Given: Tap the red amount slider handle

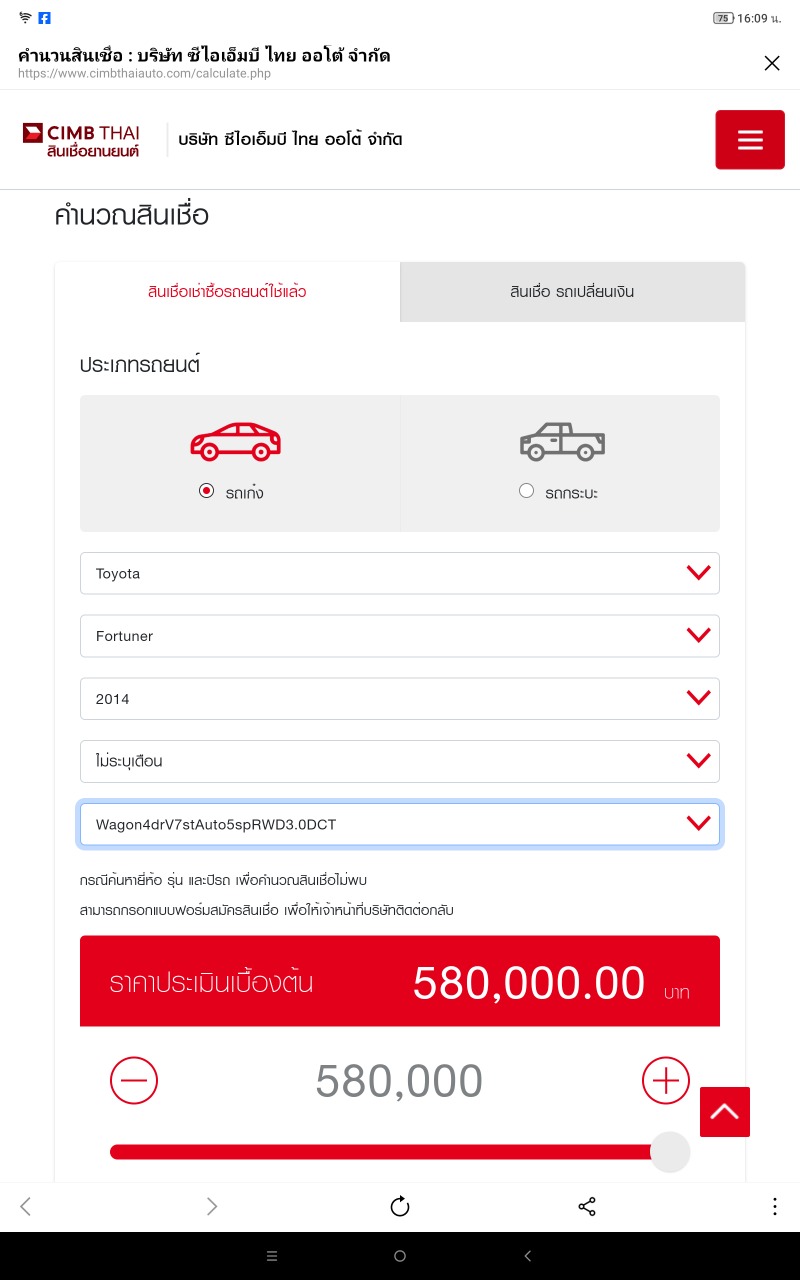Looking at the screenshot, I should (670, 1152).
